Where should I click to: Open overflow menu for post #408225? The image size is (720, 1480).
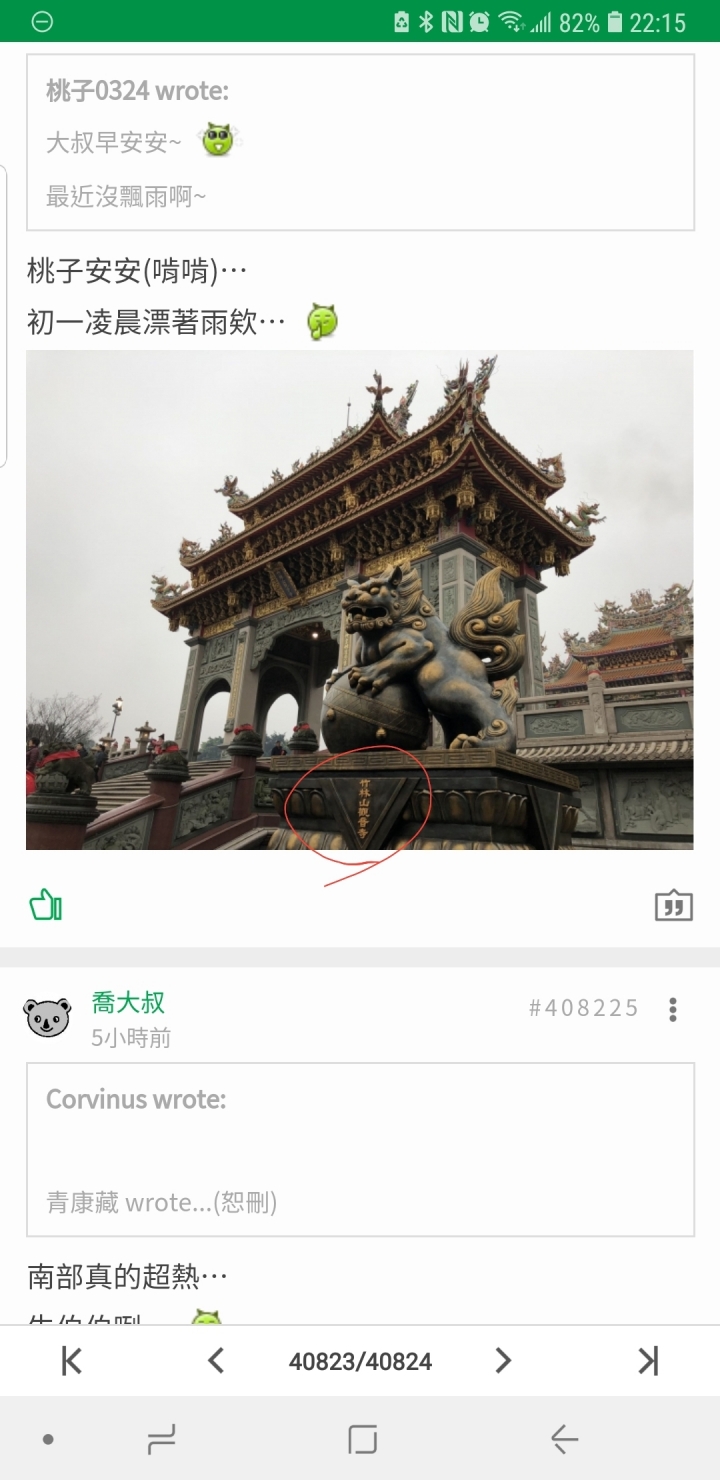[x=673, y=1009]
